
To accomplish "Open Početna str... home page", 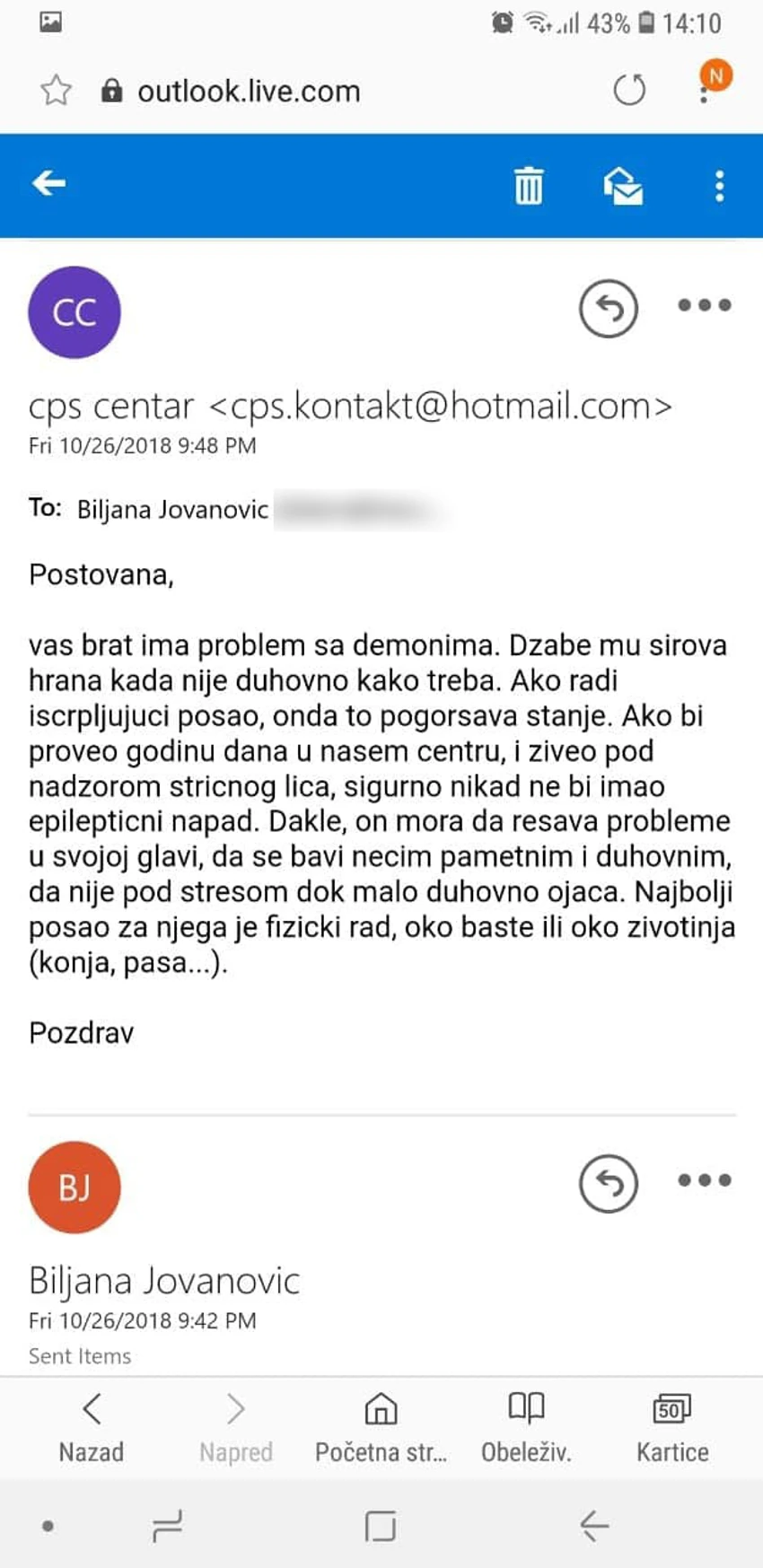I will [381, 1428].
